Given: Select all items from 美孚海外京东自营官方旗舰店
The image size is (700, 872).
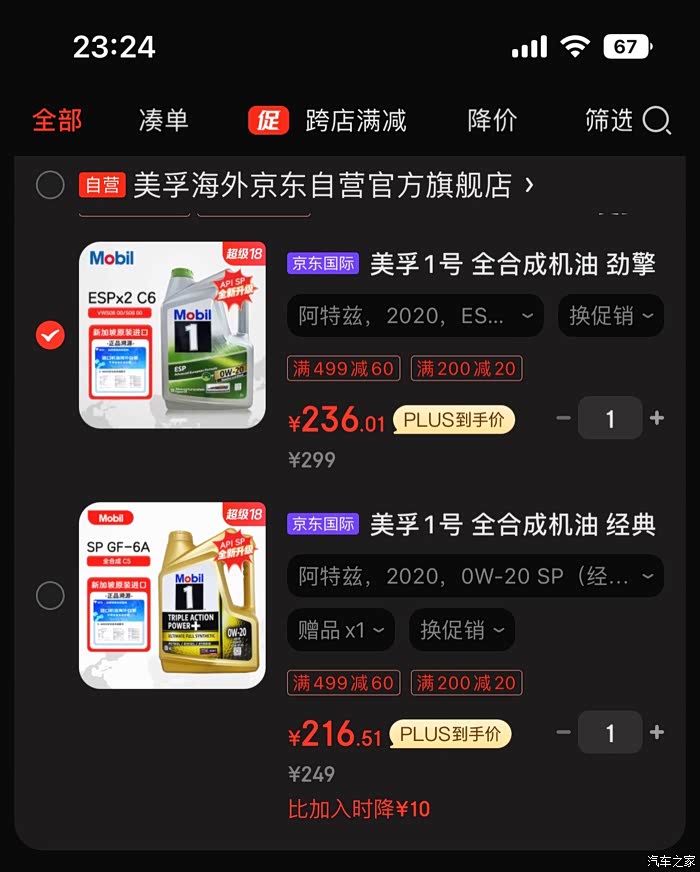Looking at the screenshot, I should coord(50,185).
